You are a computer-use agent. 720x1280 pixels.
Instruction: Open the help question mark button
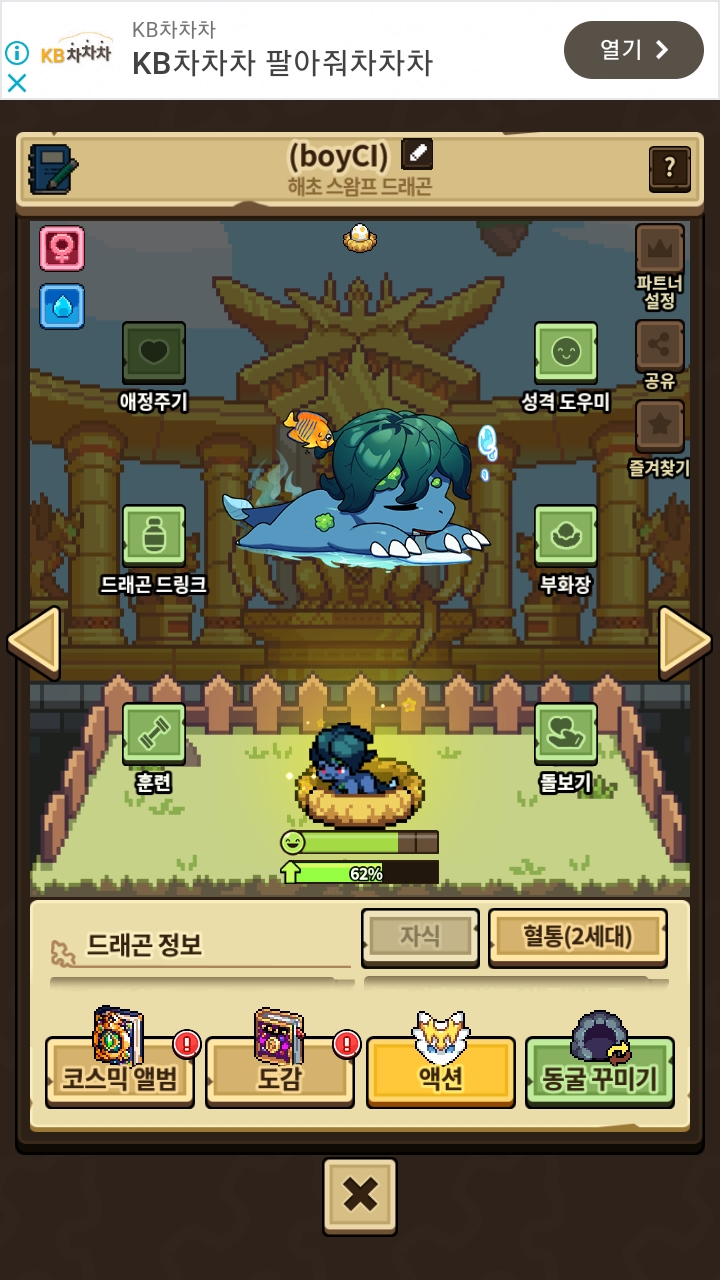(x=670, y=168)
